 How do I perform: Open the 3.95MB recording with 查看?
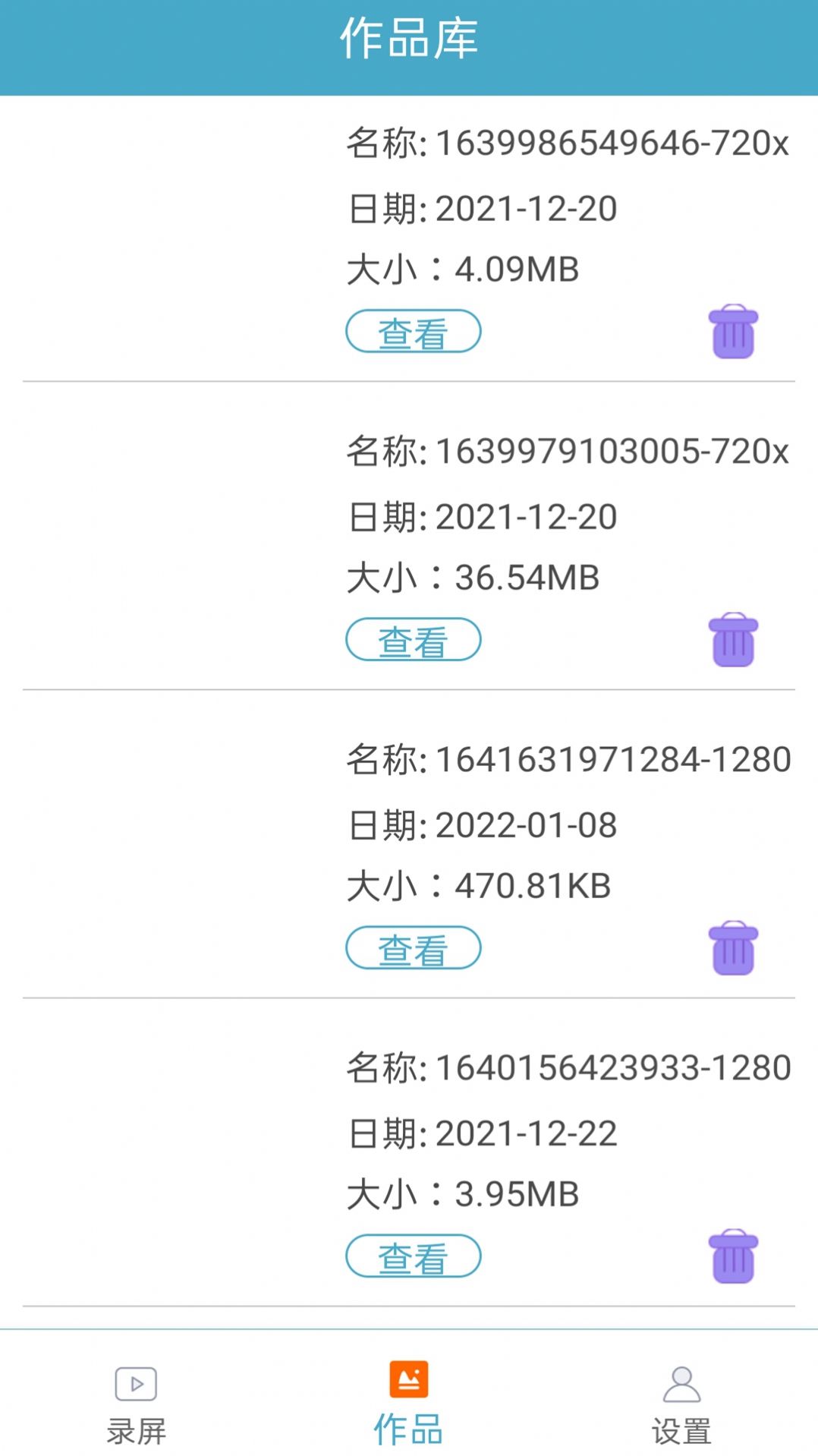[x=413, y=1254]
